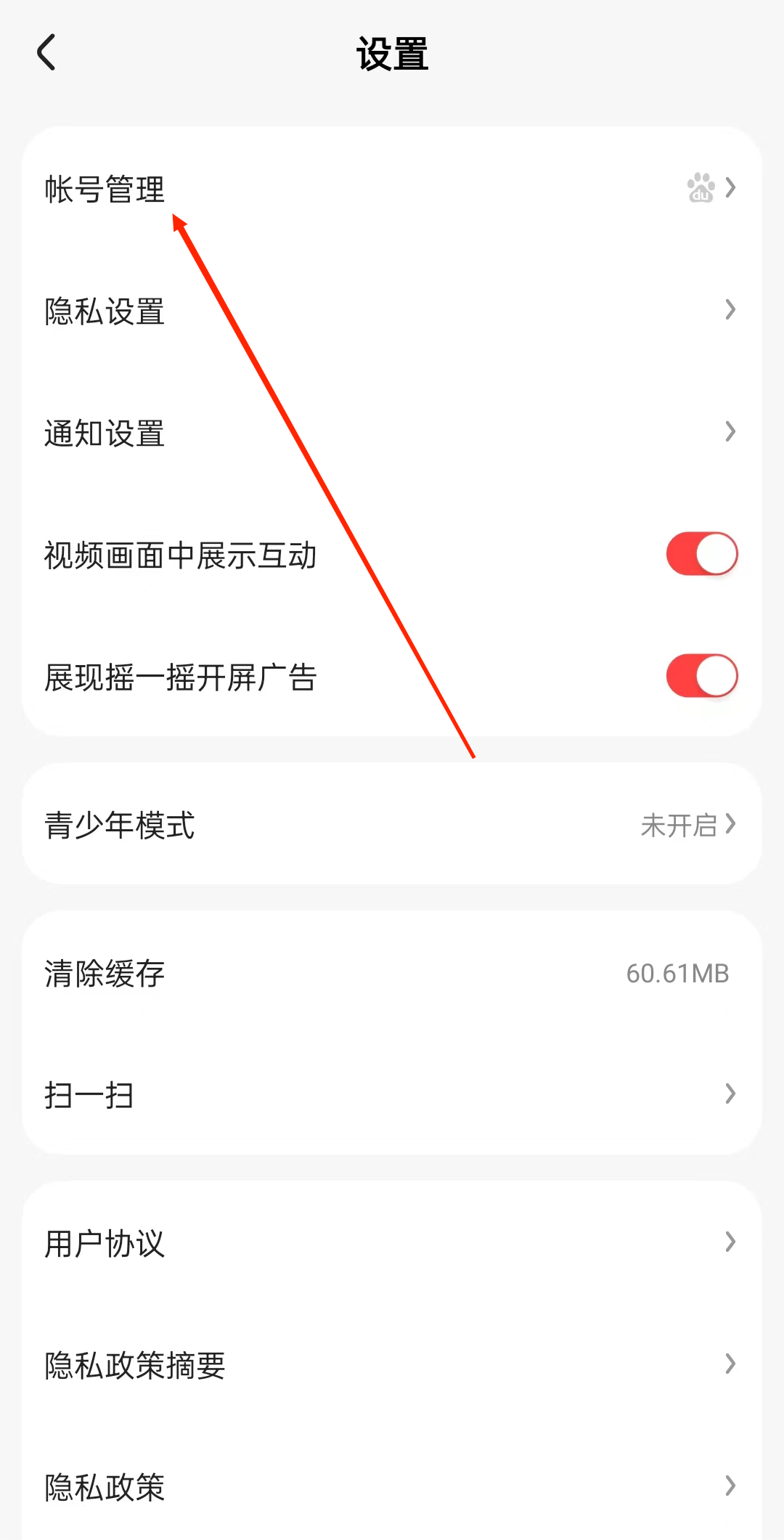Tap 清除缓存 to clear 60.61MB cache
The image size is (784, 1540).
click(x=392, y=973)
